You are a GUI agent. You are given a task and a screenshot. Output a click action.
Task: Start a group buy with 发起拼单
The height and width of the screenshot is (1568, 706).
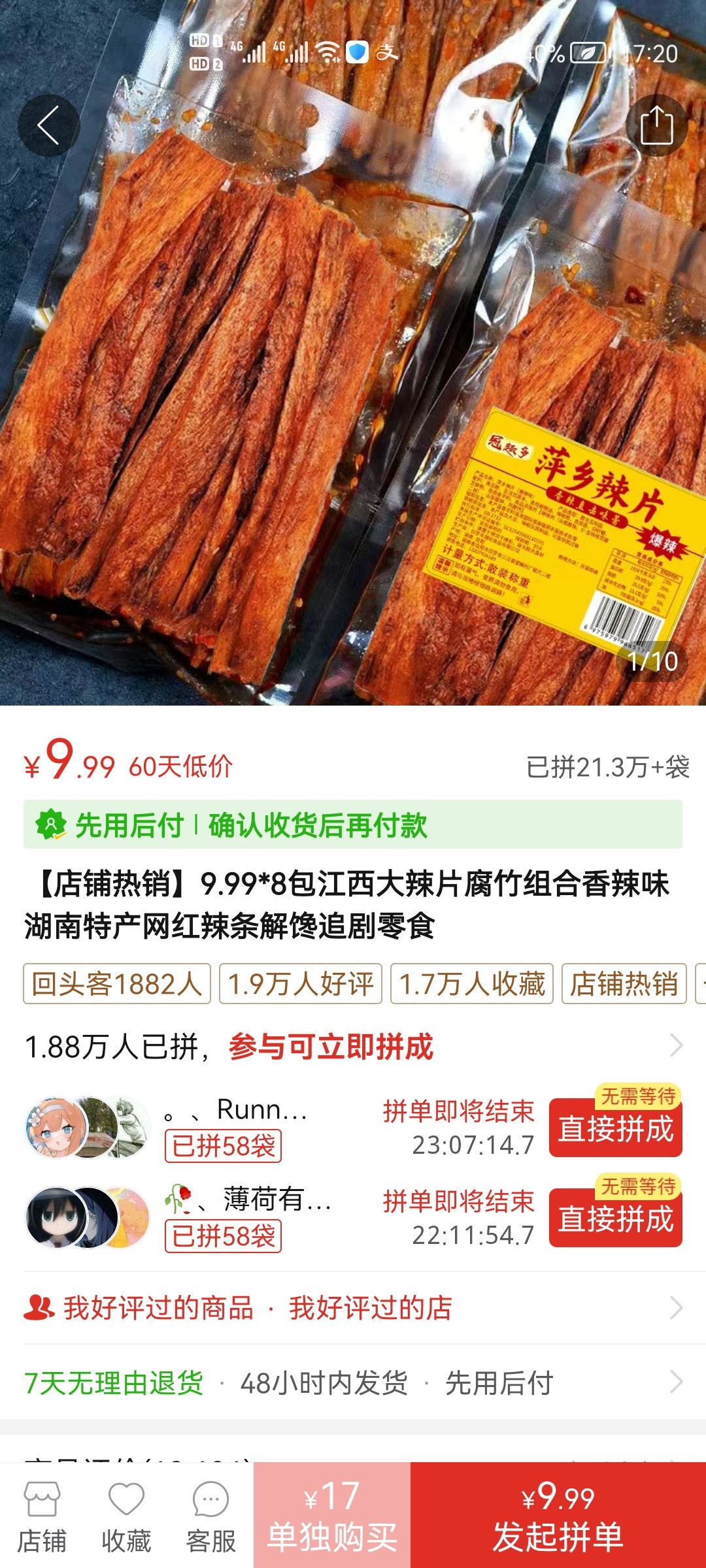tap(558, 1516)
